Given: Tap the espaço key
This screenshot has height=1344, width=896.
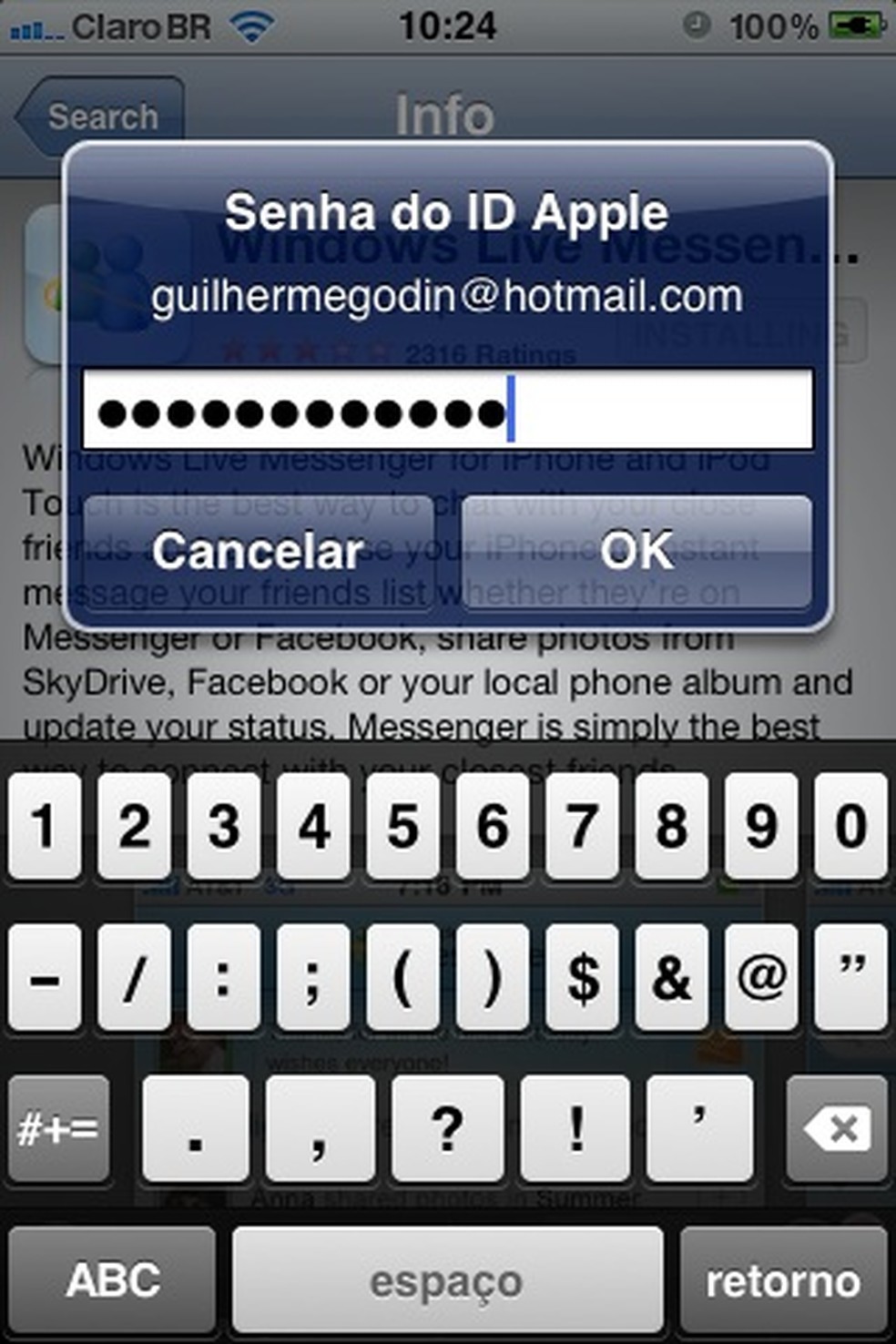Looking at the screenshot, I should [x=447, y=1279].
